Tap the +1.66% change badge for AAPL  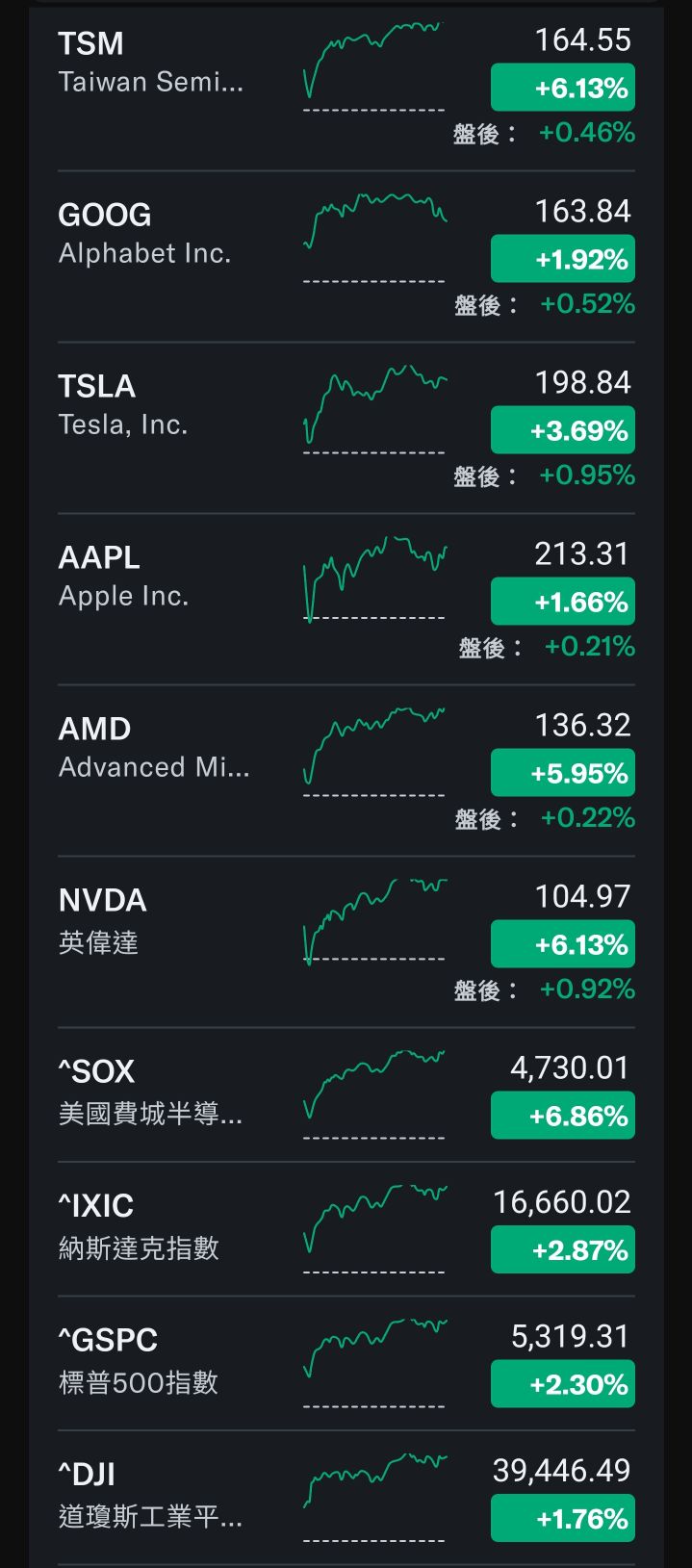tap(563, 602)
